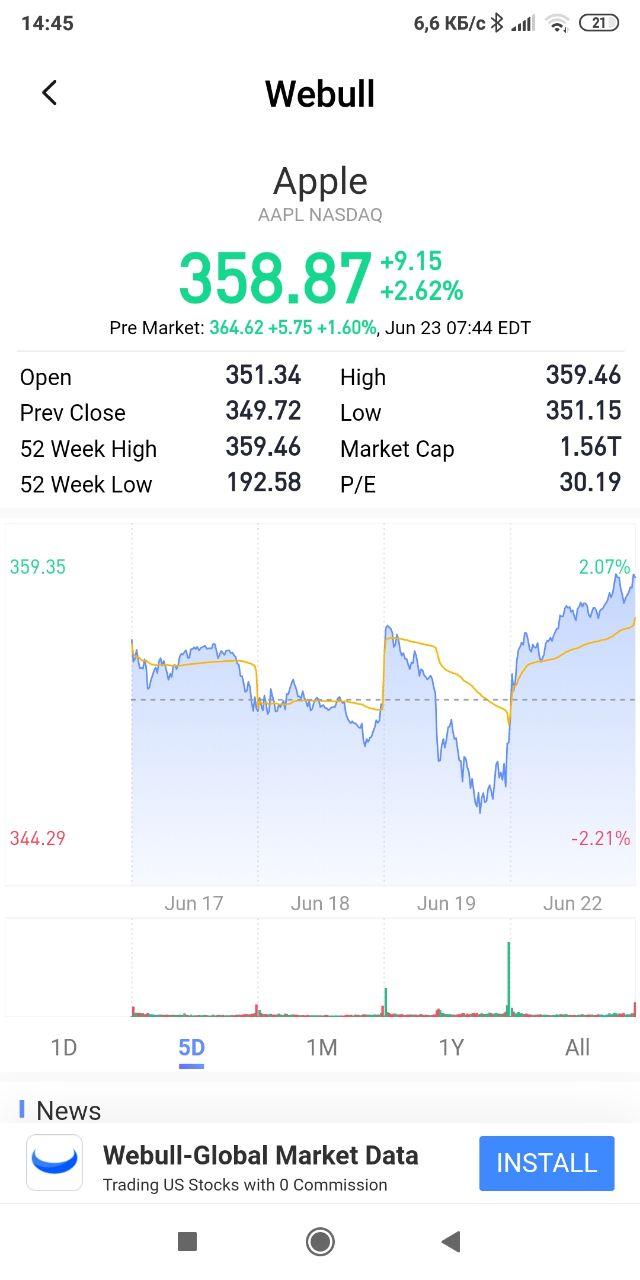Go back using the top arrow
The height and width of the screenshot is (1280, 640).
pos(49,93)
